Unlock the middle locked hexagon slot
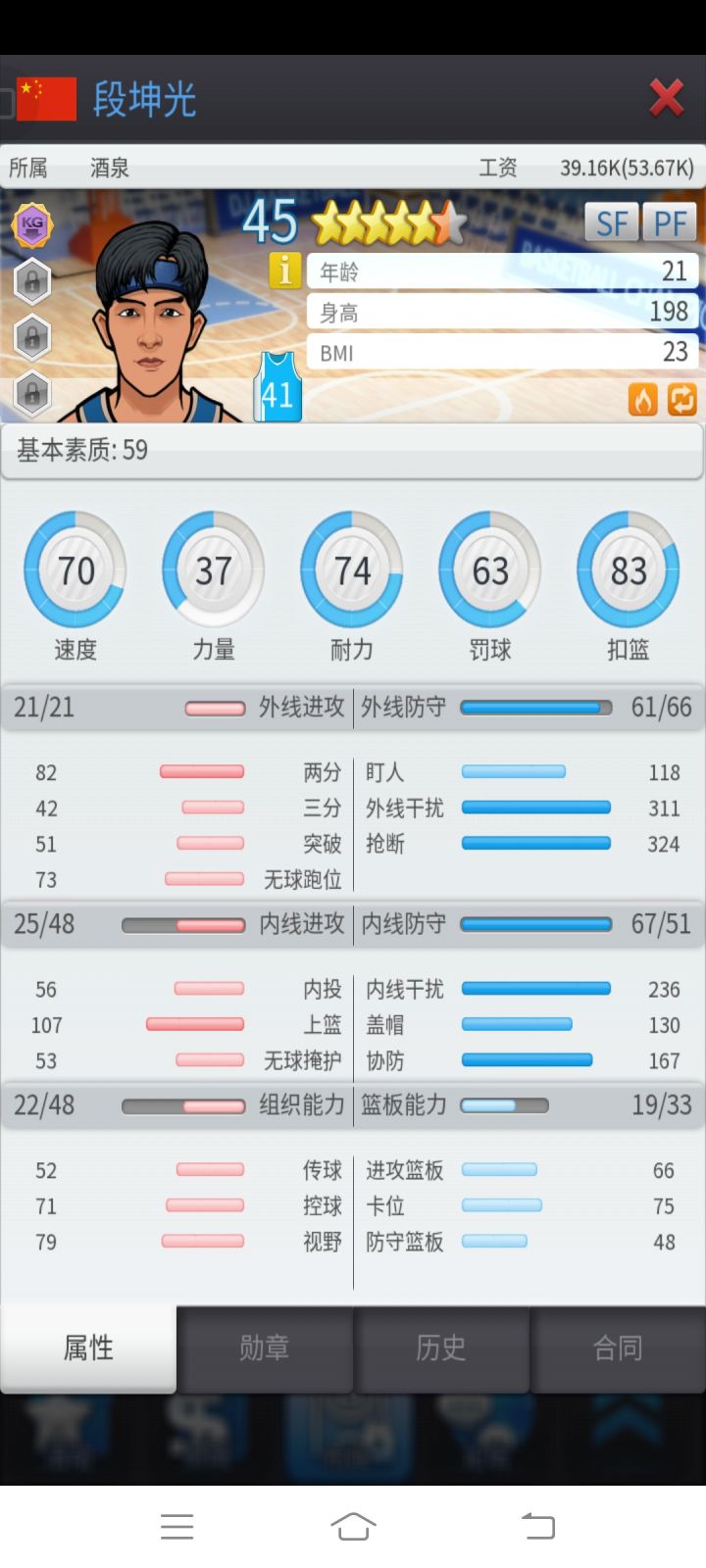Viewport: 706px width, 1568px height. pyautogui.click(x=32, y=338)
